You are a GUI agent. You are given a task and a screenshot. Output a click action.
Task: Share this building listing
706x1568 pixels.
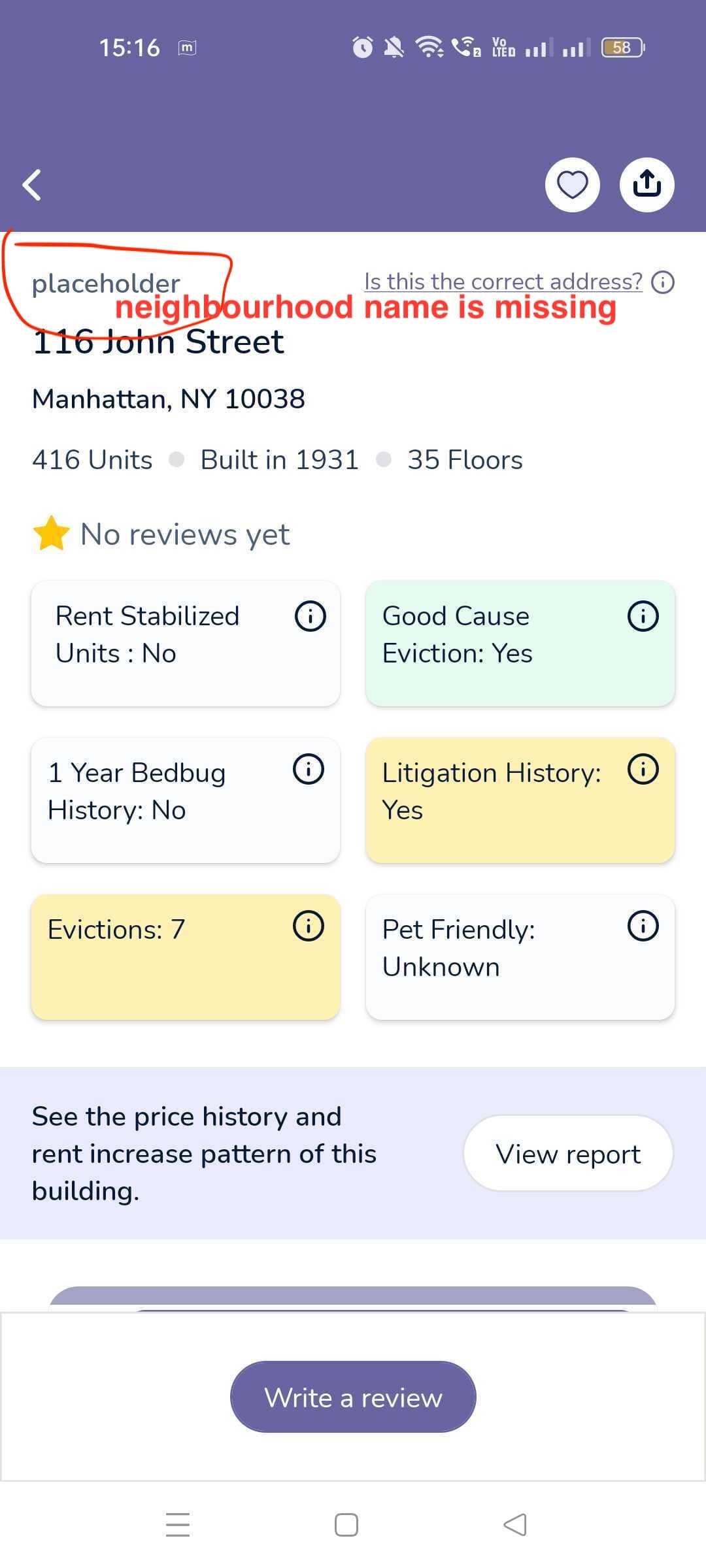647,185
